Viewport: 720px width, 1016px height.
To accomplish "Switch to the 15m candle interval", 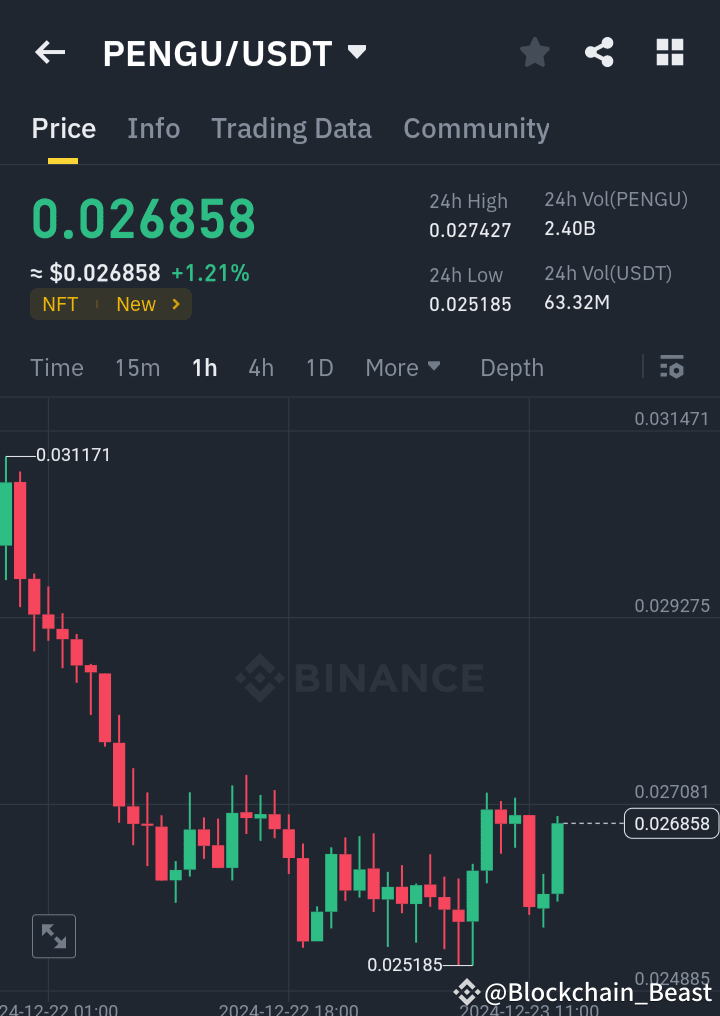I will 137,367.
